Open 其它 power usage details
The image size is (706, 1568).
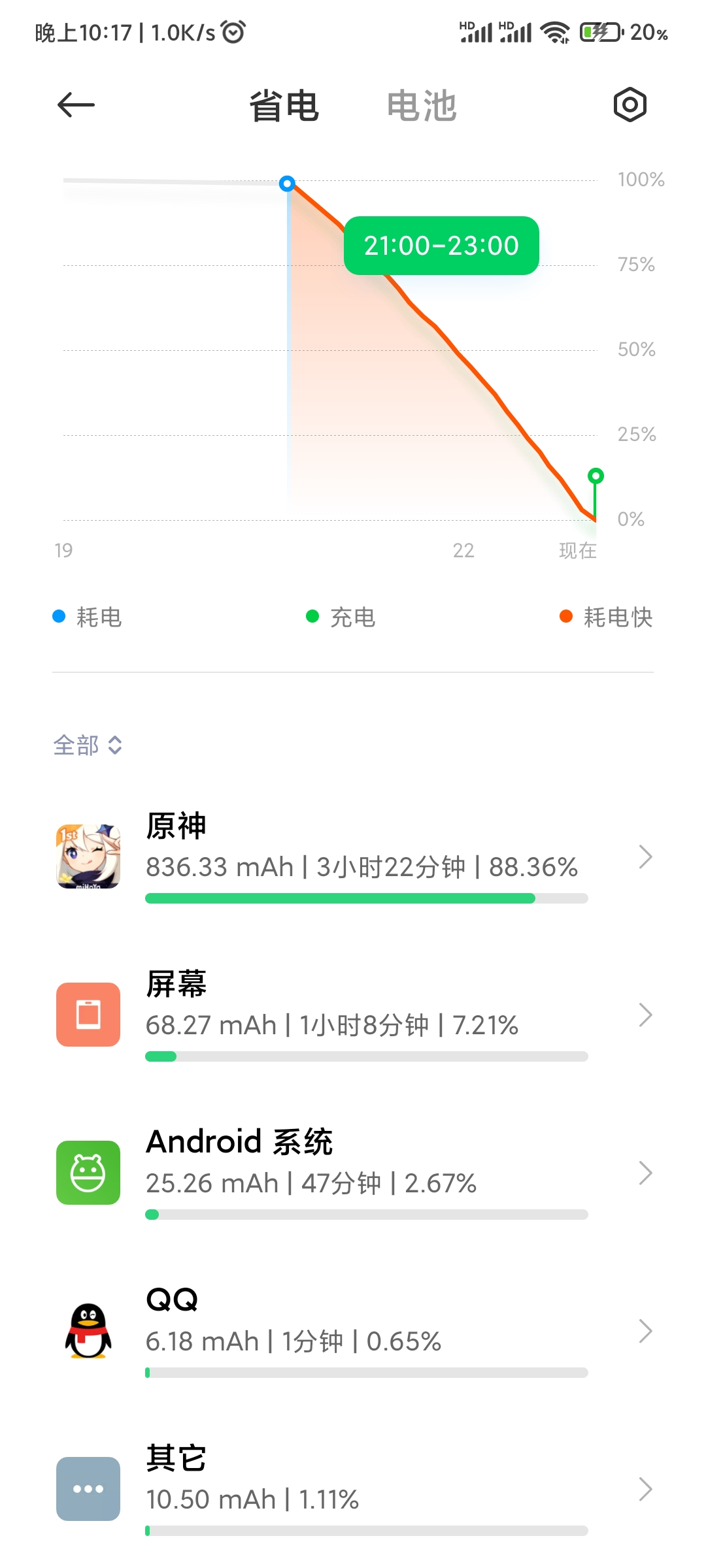pyautogui.click(x=353, y=1490)
